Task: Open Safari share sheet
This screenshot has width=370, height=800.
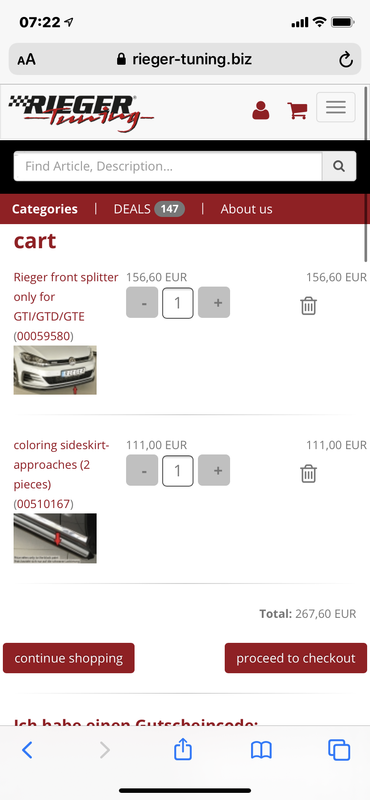Action: point(183,750)
